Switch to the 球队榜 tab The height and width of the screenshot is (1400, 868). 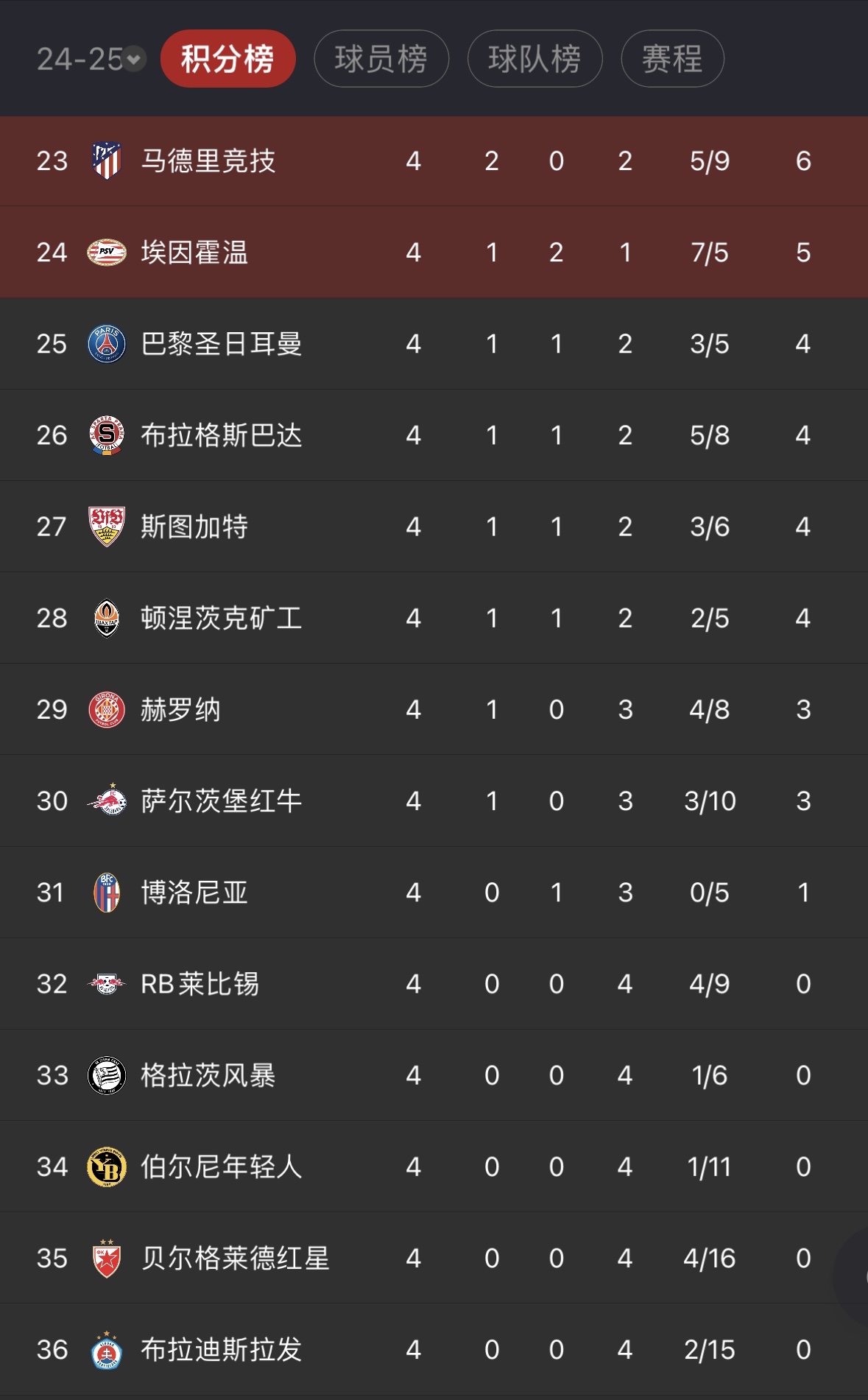(x=534, y=59)
